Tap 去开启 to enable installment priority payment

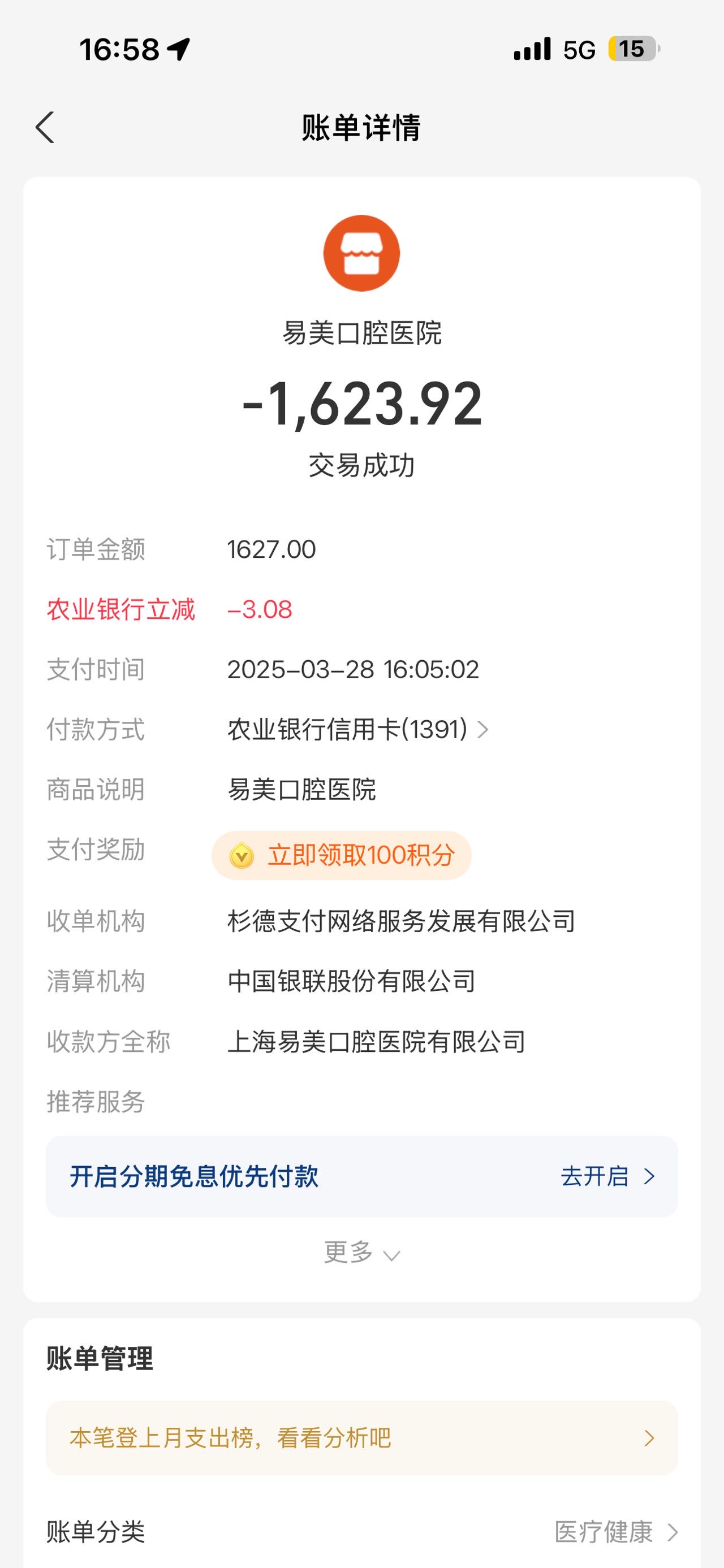[607, 1176]
